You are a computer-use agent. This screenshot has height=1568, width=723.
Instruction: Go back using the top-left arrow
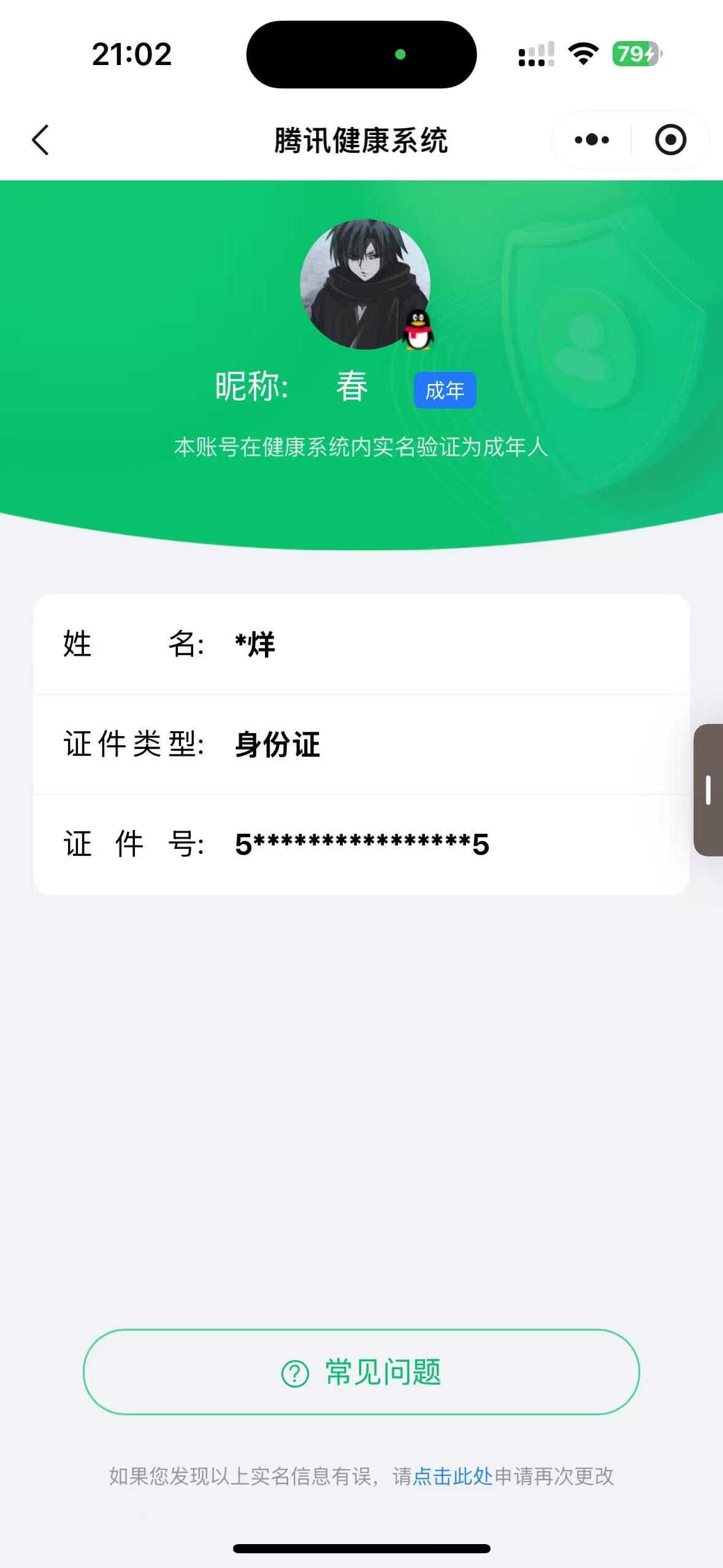click(40, 140)
